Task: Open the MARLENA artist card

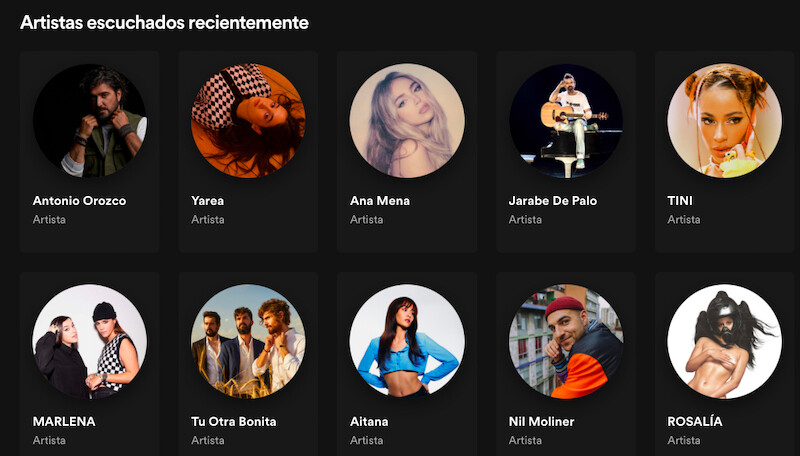Action: coord(89,341)
